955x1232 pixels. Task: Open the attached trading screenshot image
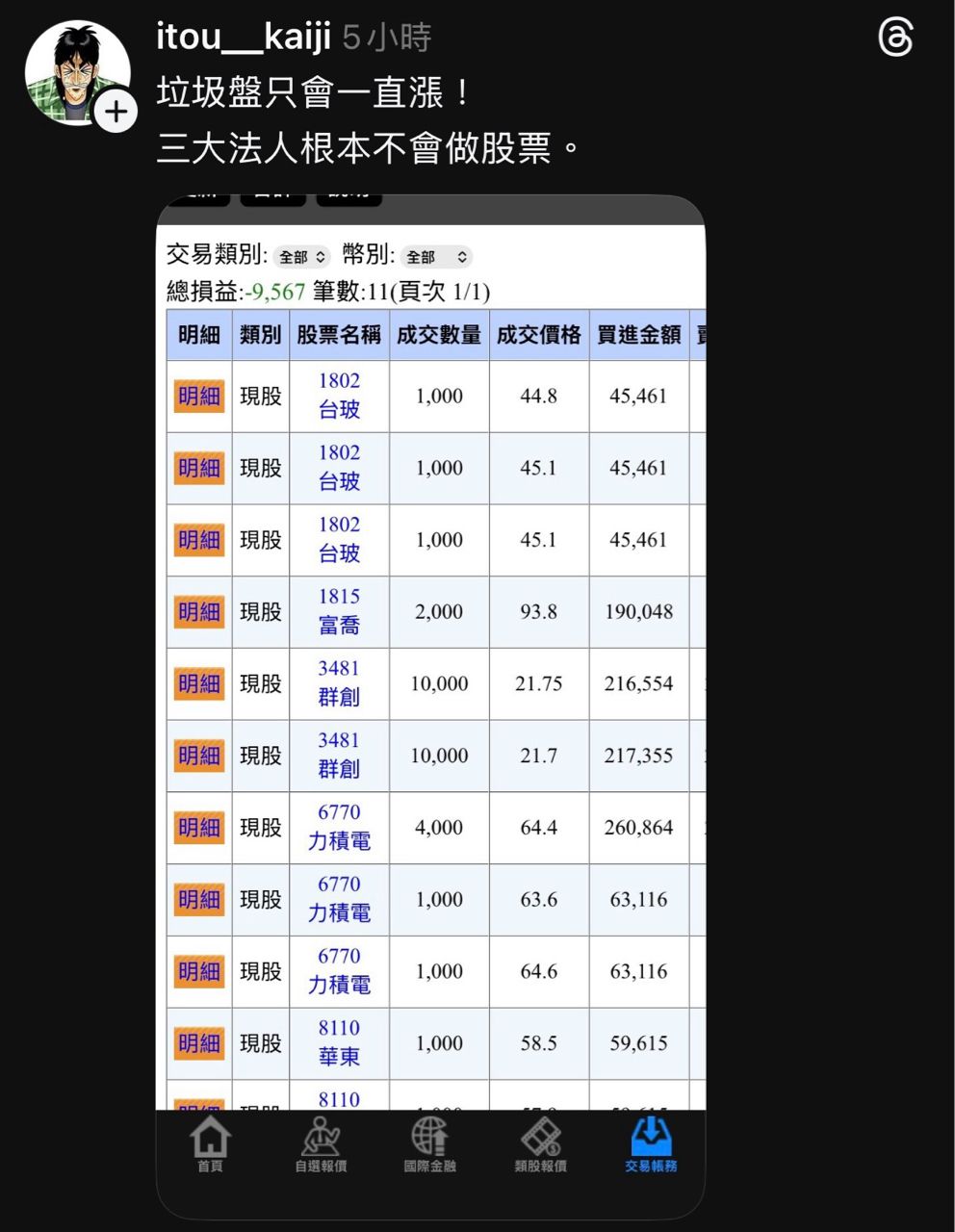tap(430, 674)
